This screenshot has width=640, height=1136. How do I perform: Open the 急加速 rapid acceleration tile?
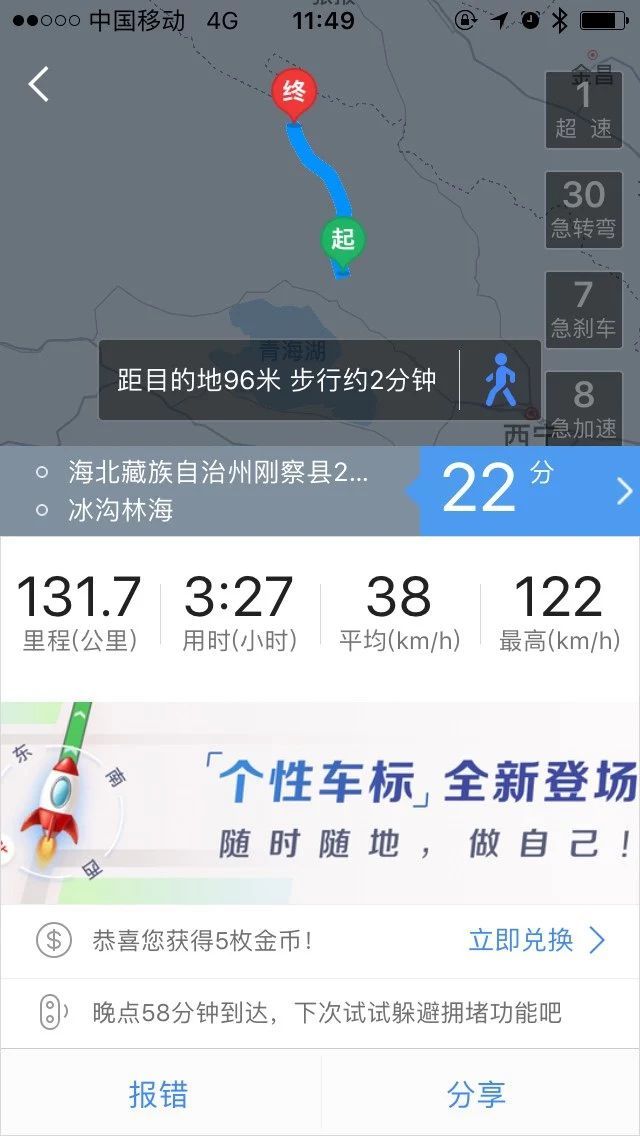click(583, 409)
